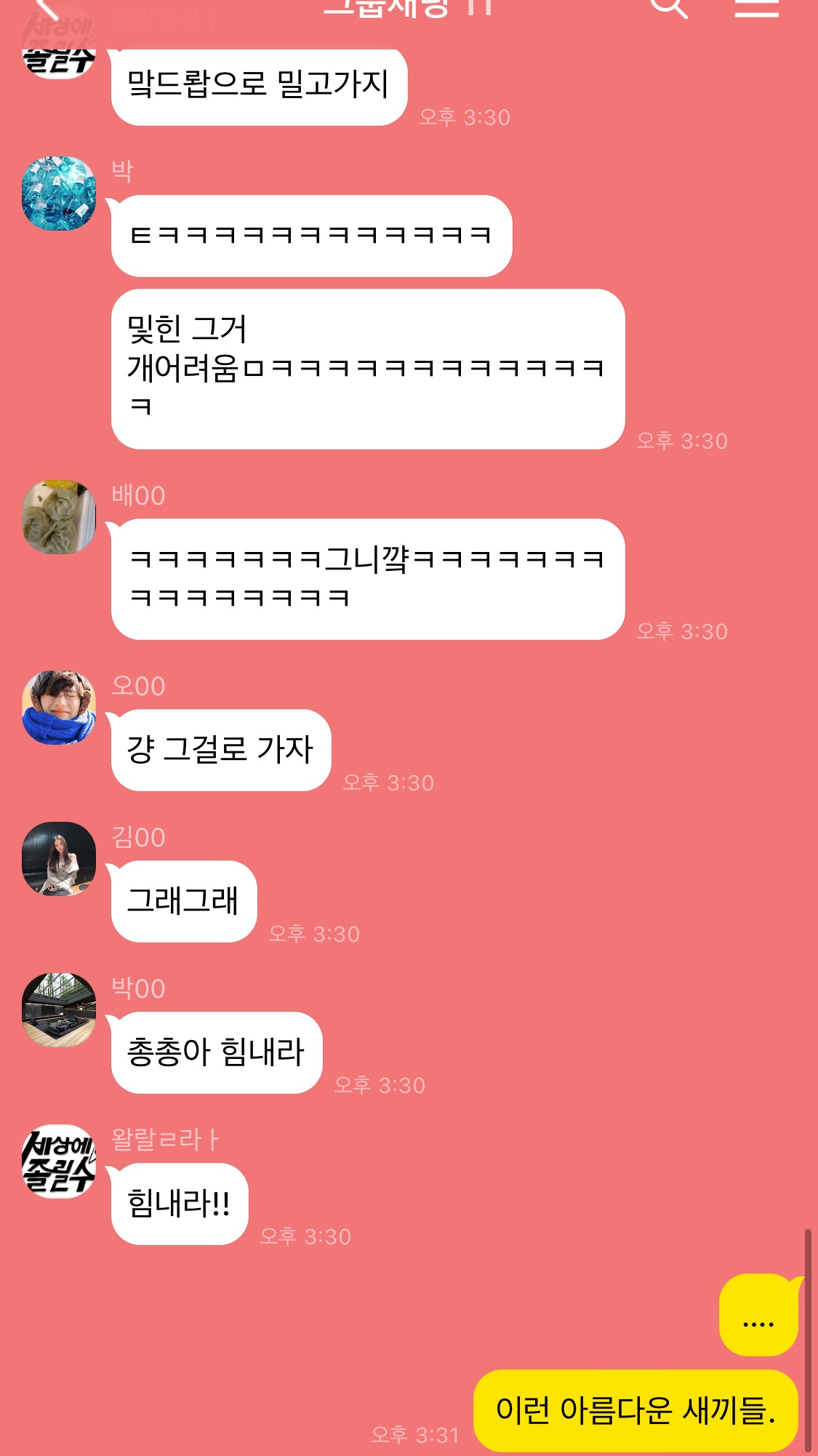View 배00's dumpling profile picture
The height and width of the screenshot is (1456, 818).
pyautogui.click(x=59, y=517)
